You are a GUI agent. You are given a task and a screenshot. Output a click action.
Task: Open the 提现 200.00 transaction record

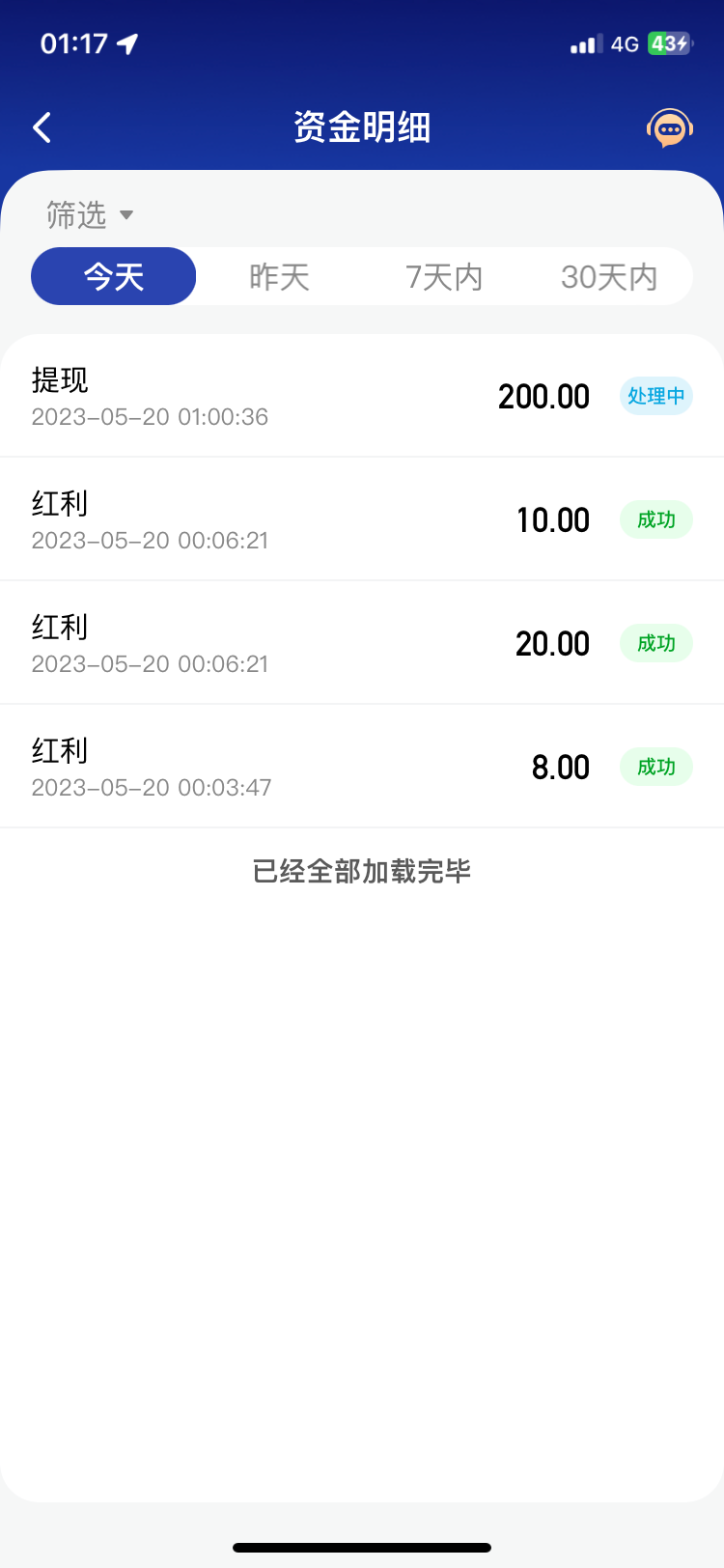[362, 396]
